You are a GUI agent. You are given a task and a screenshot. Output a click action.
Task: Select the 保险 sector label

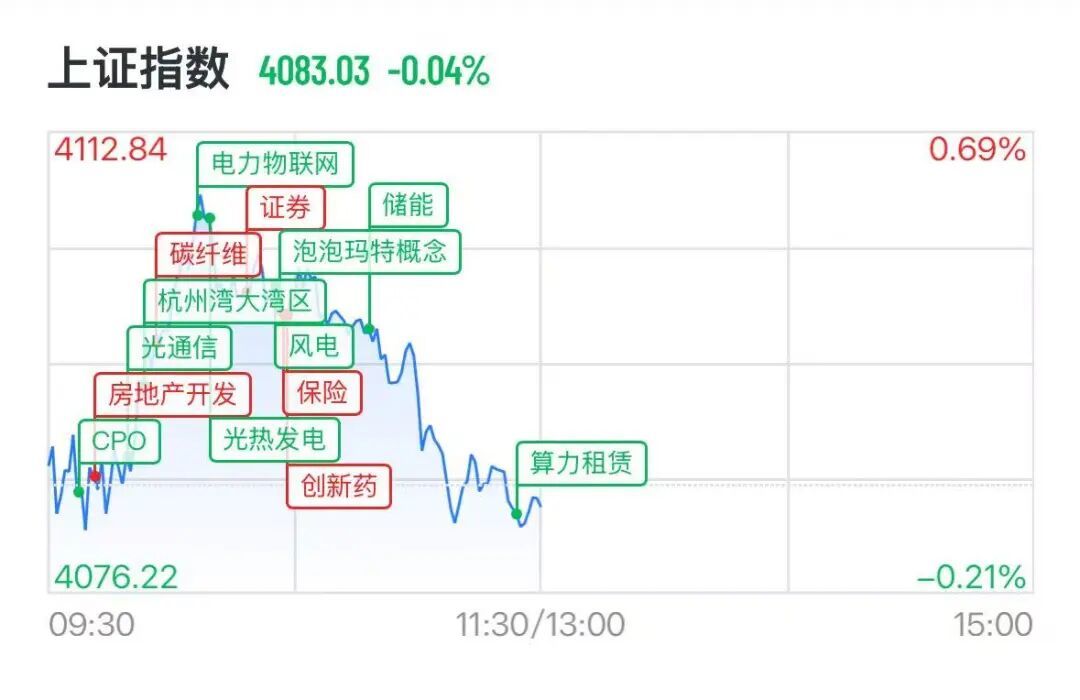[322, 393]
